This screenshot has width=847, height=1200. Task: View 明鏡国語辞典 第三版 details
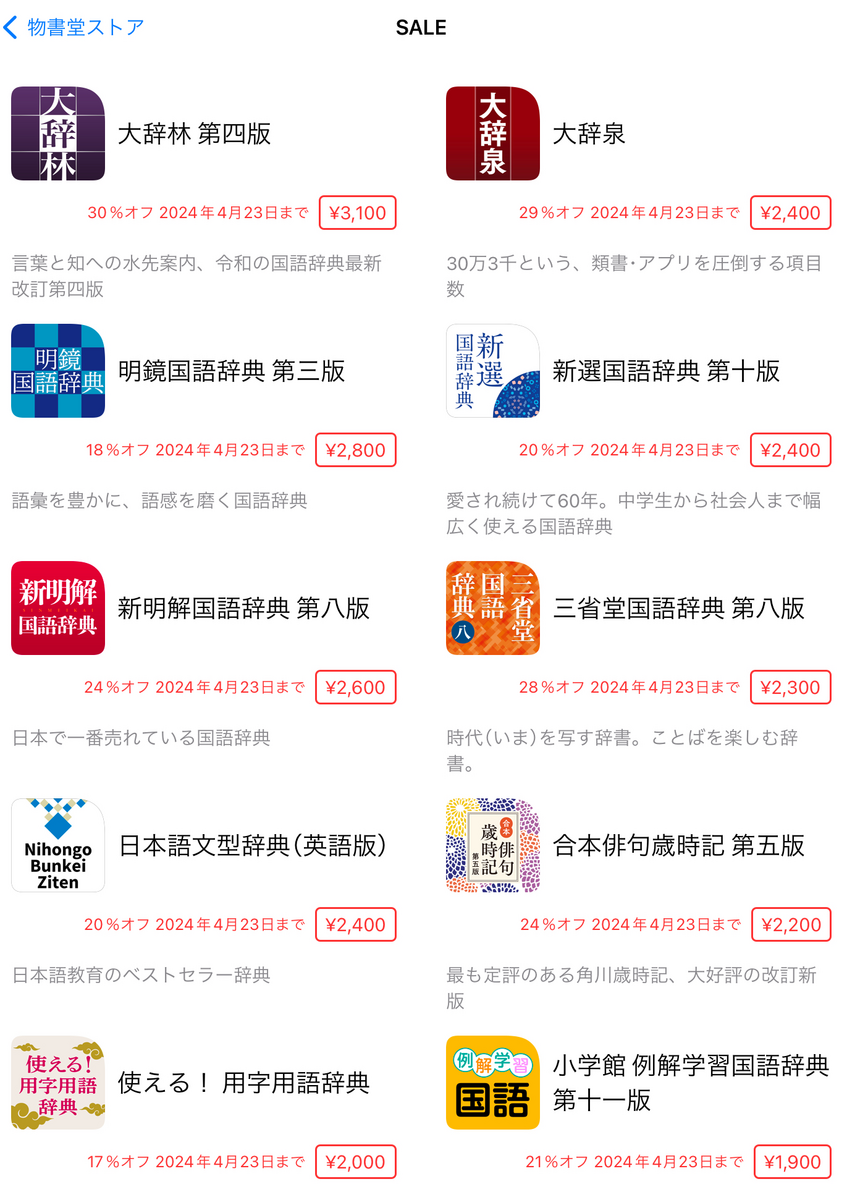(231, 371)
